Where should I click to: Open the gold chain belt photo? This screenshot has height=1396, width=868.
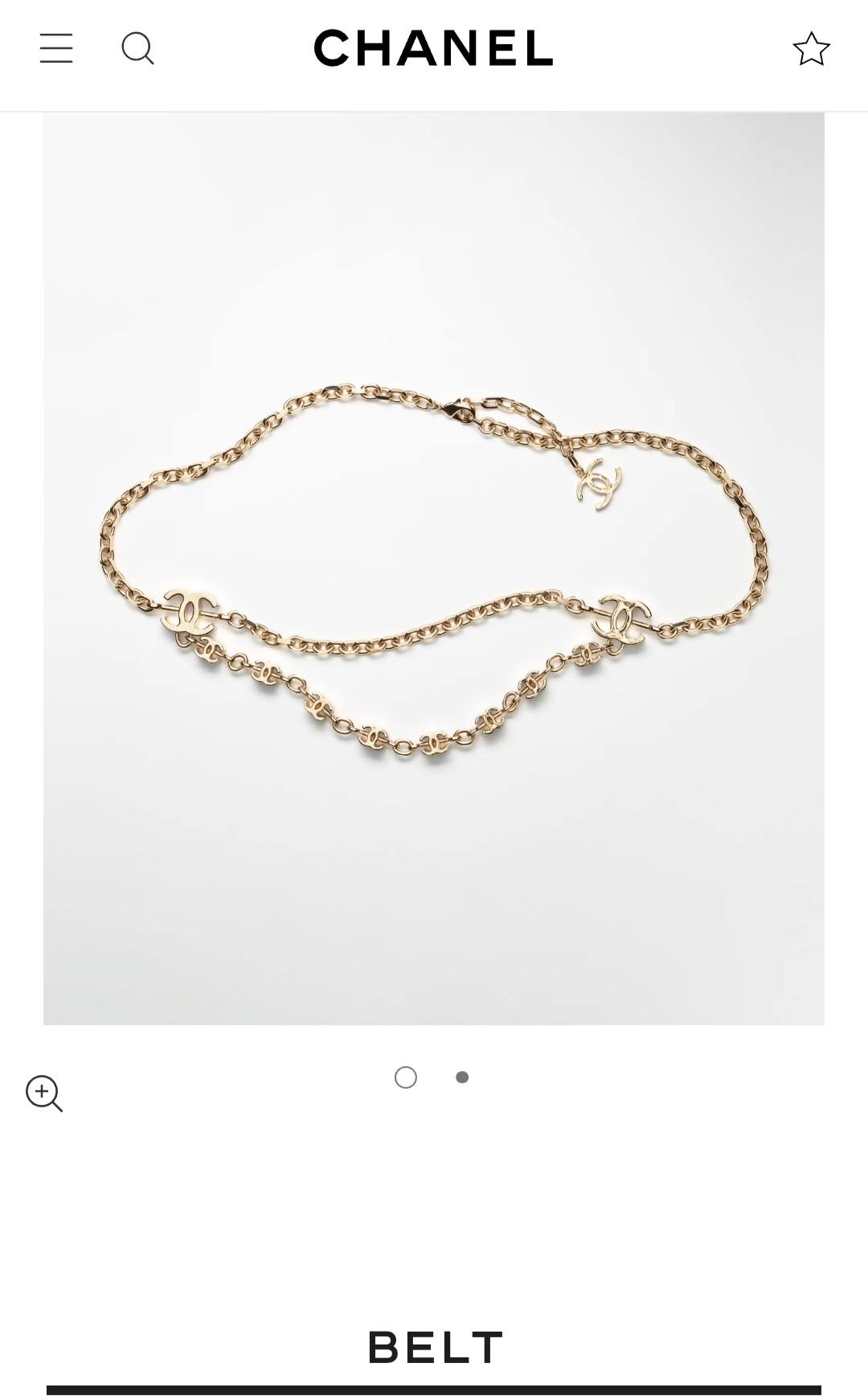pos(434,568)
